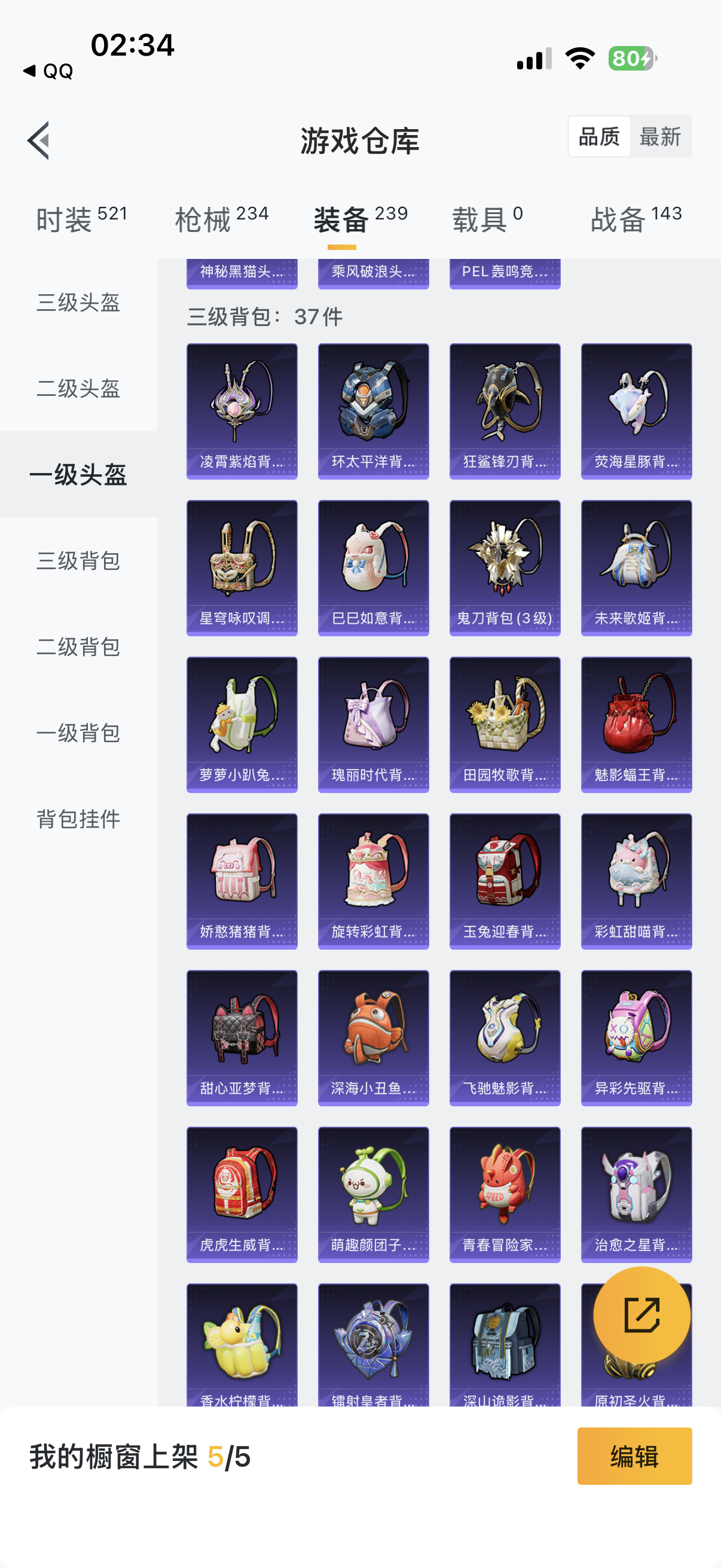The width and height of the screenshot is (721, 1568).
Task: Tap the yellow share floating button
Action: (641, 1315)
